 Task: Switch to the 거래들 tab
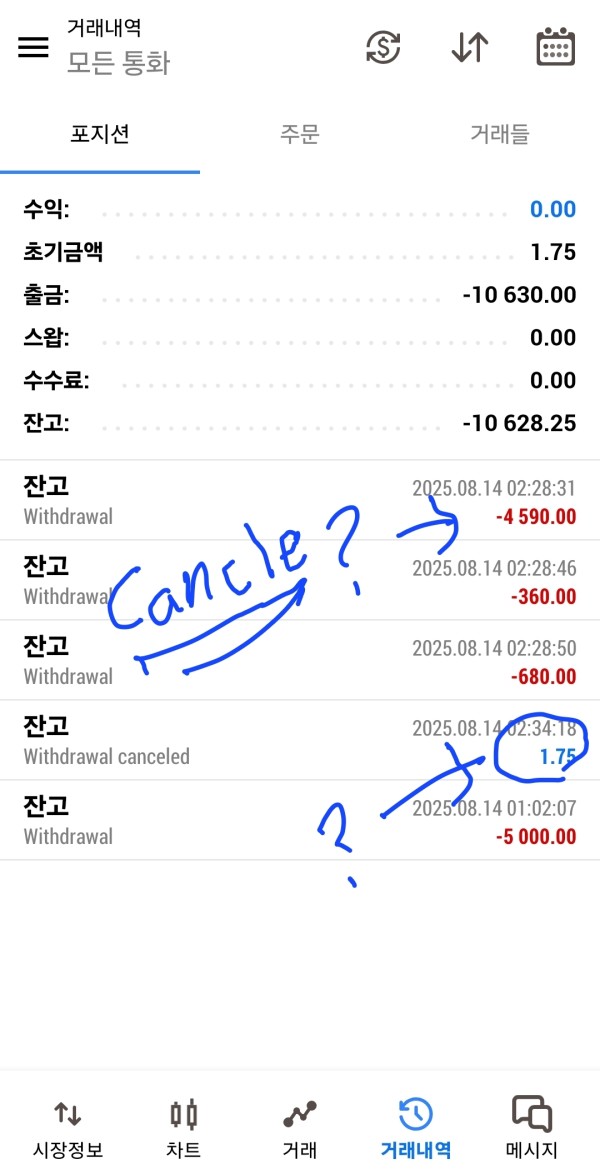click(500, 135)
